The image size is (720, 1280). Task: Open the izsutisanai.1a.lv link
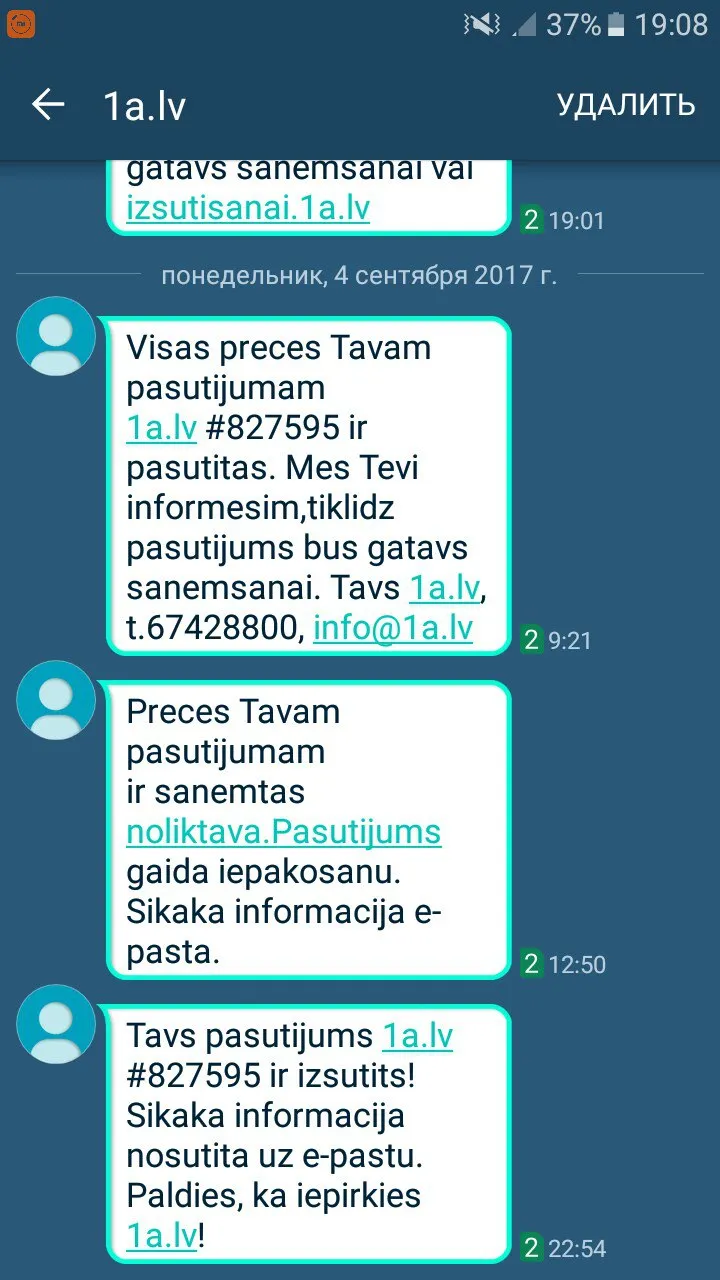click(x=248, y=207)
